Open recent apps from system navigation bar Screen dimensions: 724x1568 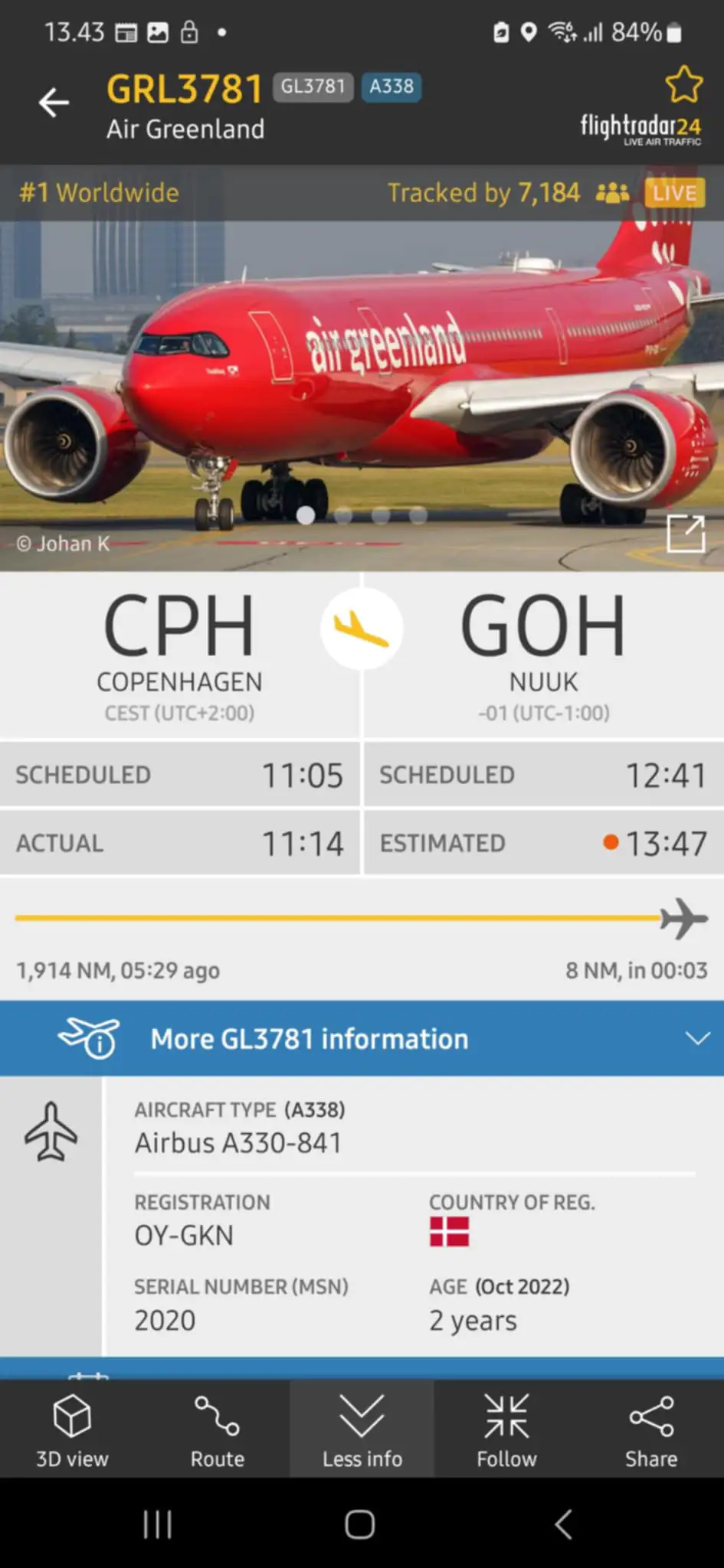(x=158, y=1524)
